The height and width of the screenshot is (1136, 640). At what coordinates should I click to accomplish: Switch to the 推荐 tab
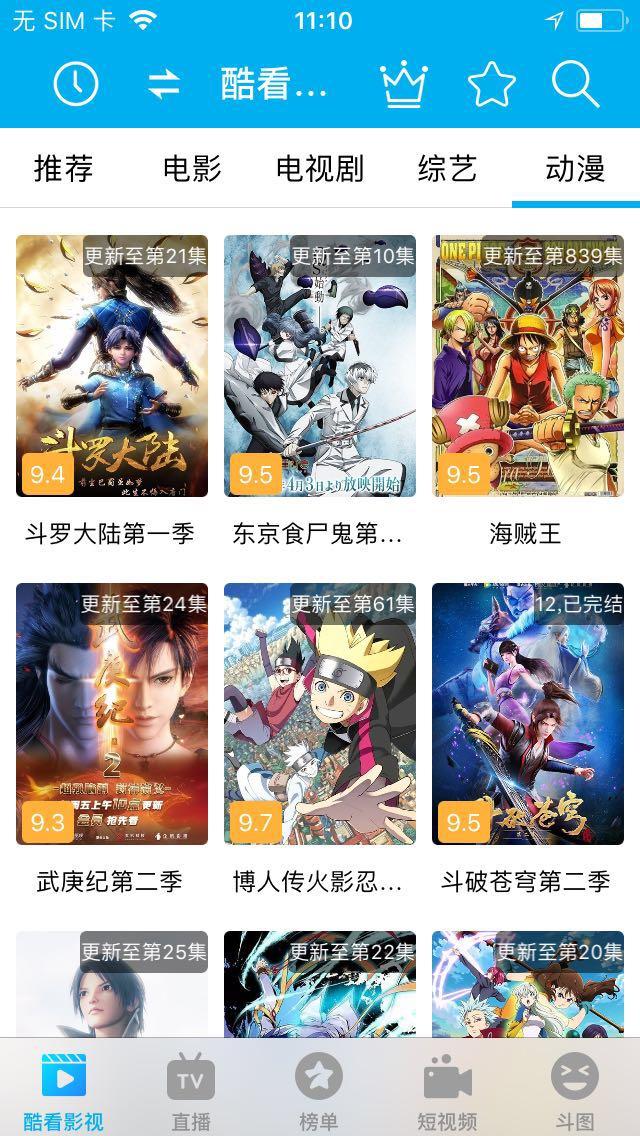(63, 169)
